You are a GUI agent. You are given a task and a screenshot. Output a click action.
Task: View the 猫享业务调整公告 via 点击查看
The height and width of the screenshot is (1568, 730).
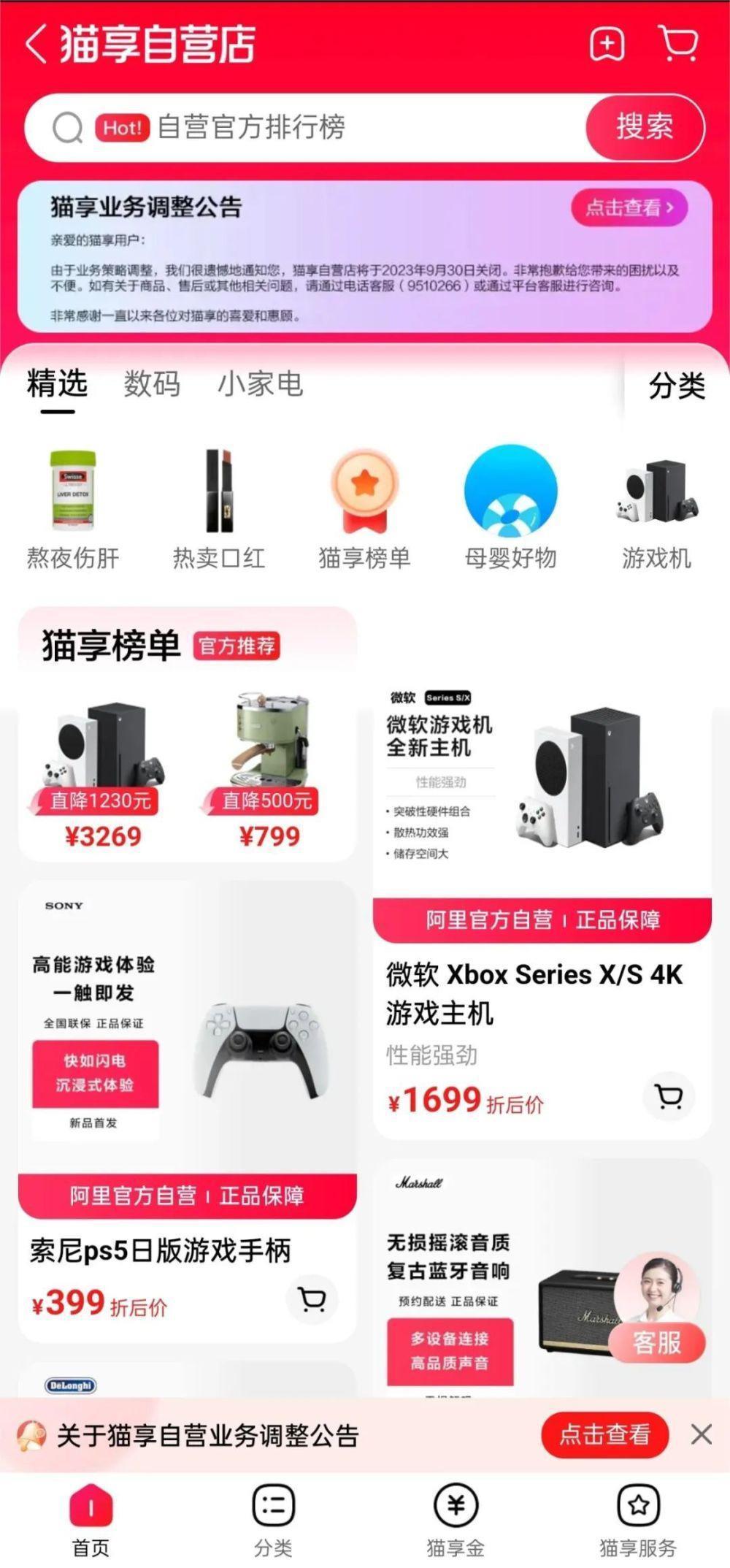629,207
